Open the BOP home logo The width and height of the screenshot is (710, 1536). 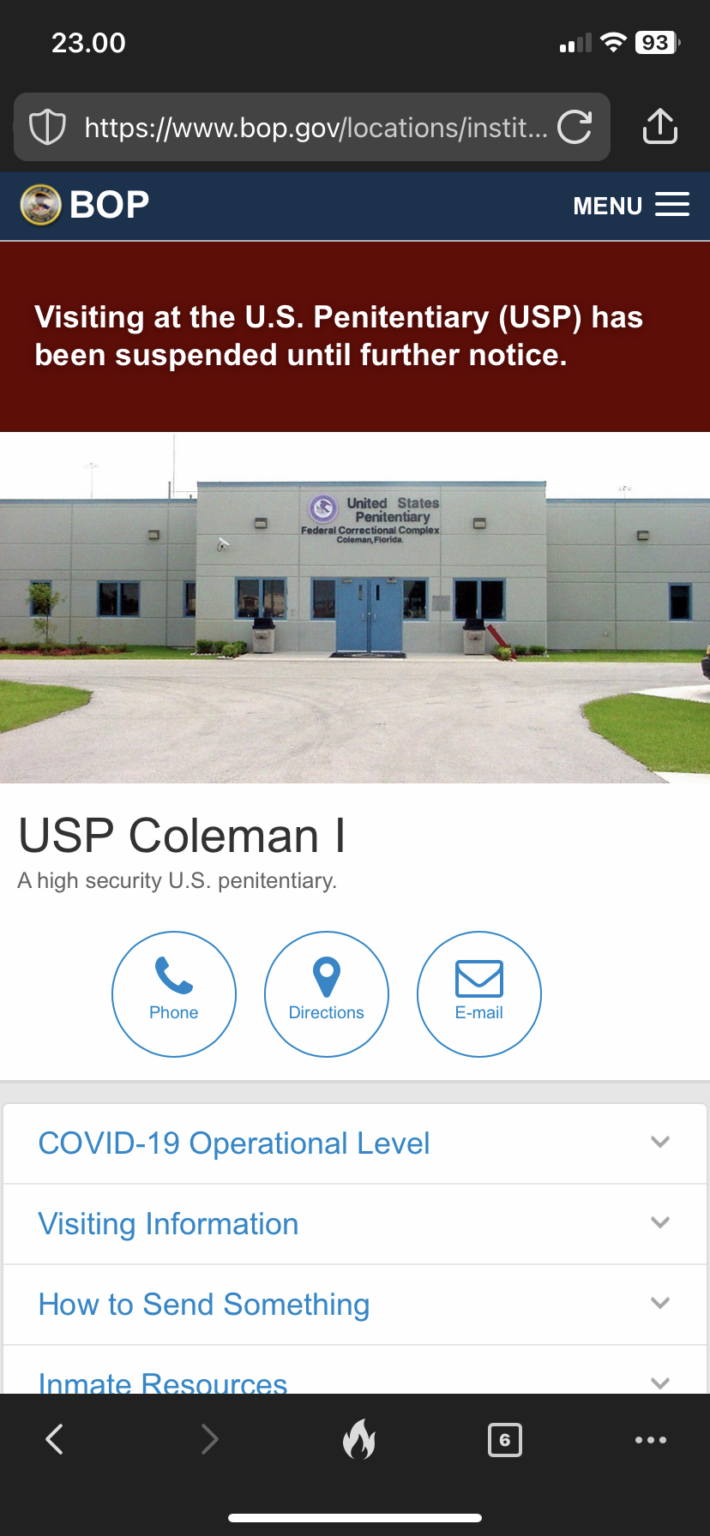point(85,205)
